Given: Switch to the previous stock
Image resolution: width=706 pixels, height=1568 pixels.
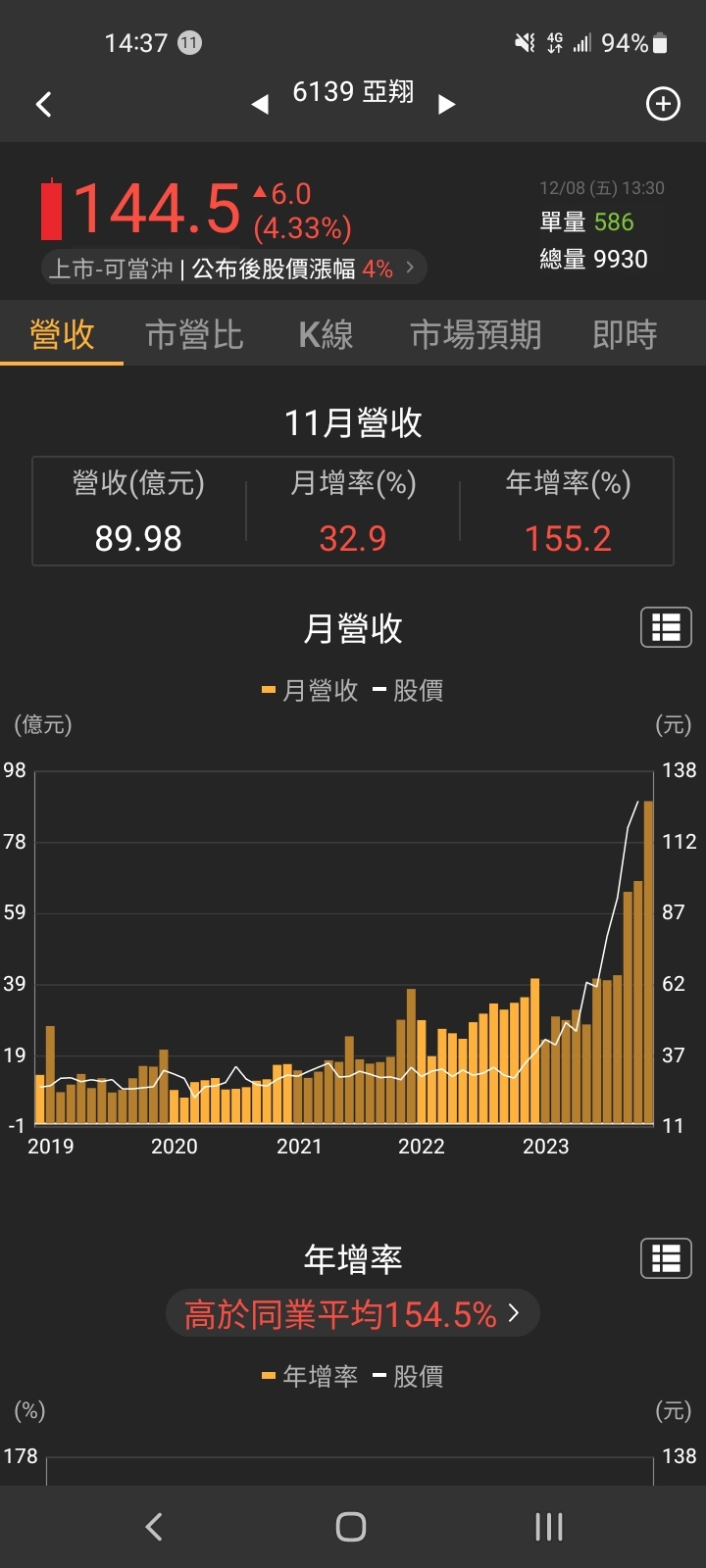Looking at the screenshot, I should tap(260, 105).
